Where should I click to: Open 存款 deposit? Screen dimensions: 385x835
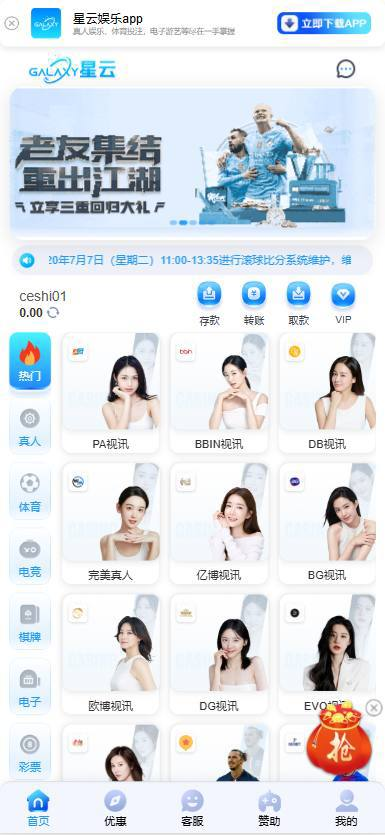point(209,304)
